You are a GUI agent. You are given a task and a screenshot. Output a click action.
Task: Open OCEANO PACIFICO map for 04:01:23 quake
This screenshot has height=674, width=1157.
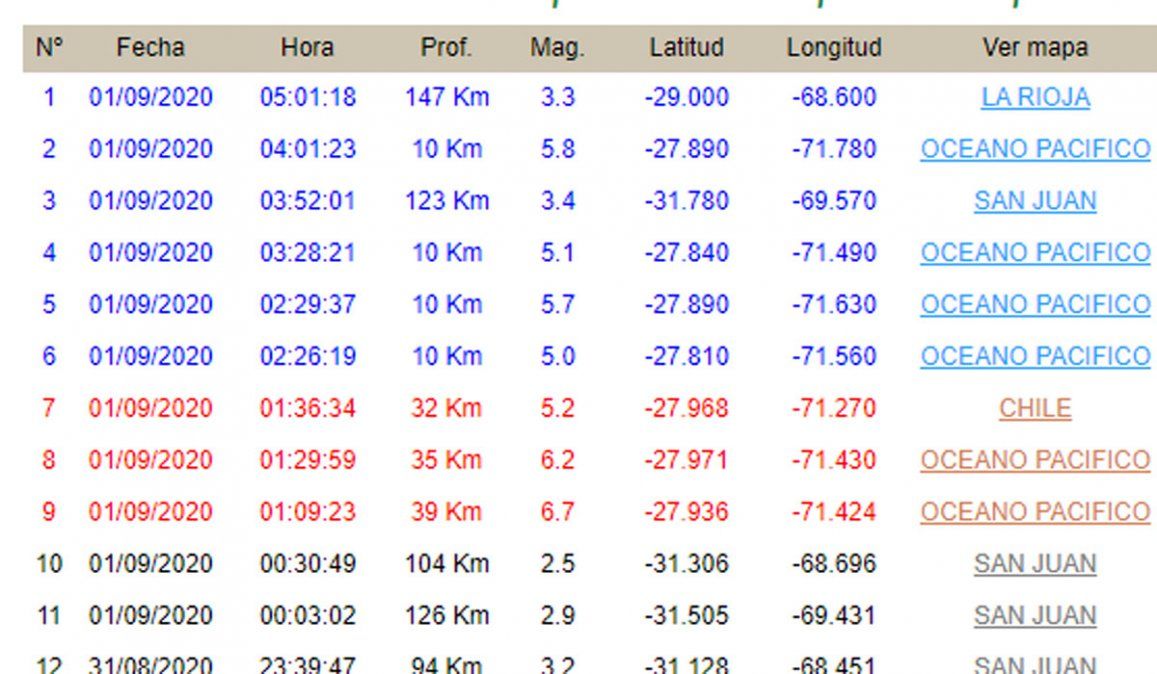click(1035, 150)
